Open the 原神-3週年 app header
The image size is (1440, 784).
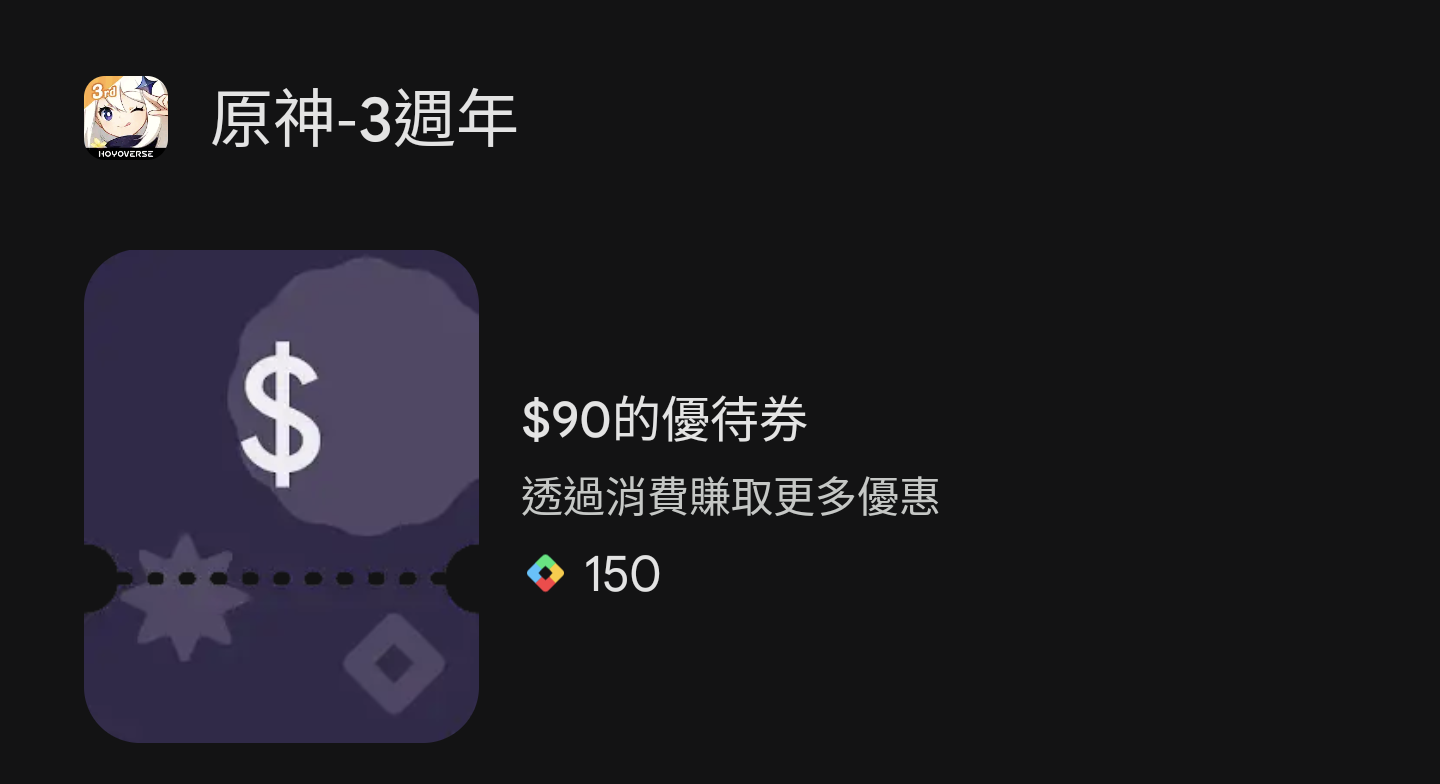pyautogui.click(x=363, y=120)
